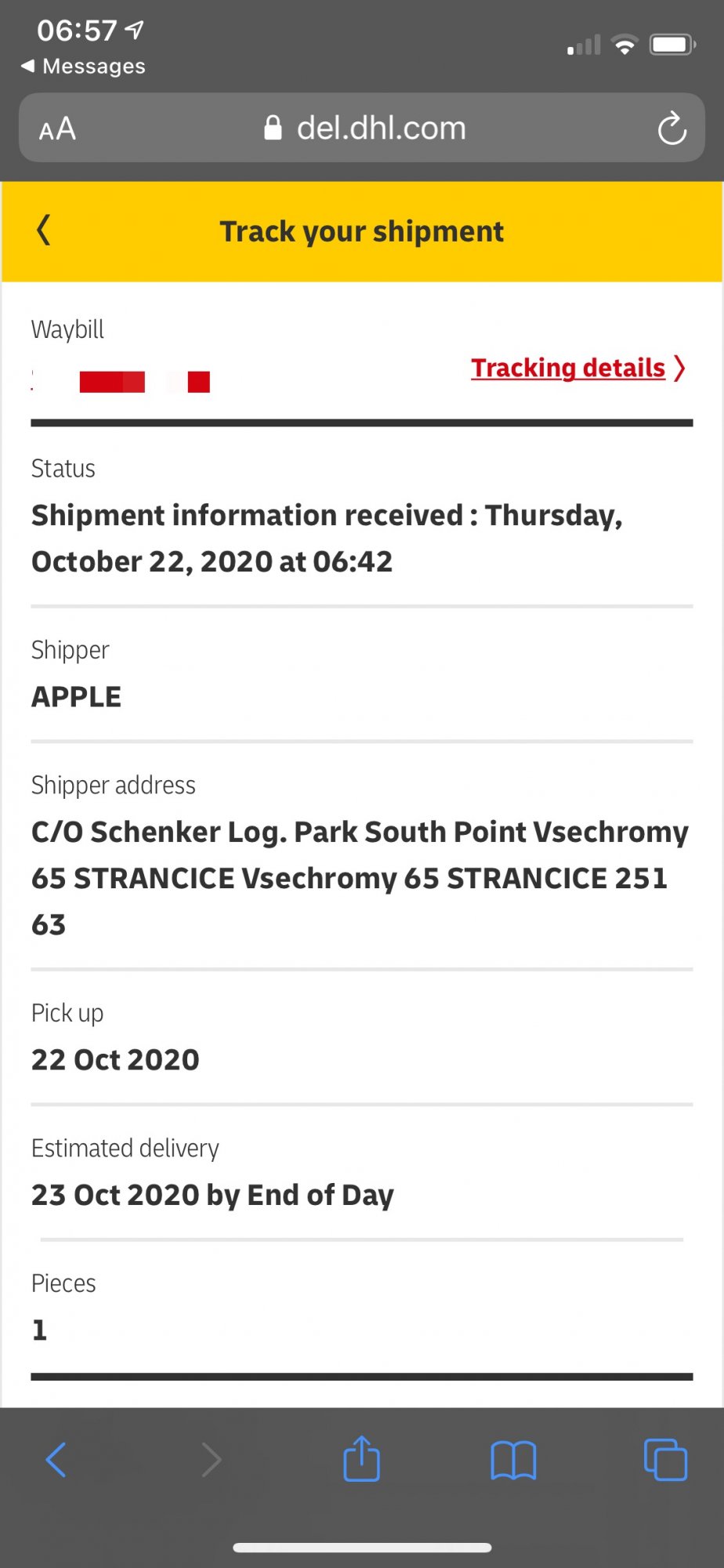This screenshot has height=1568, width=724.
Task: Open Safari bookmarks
Action: coord(513,1461)
